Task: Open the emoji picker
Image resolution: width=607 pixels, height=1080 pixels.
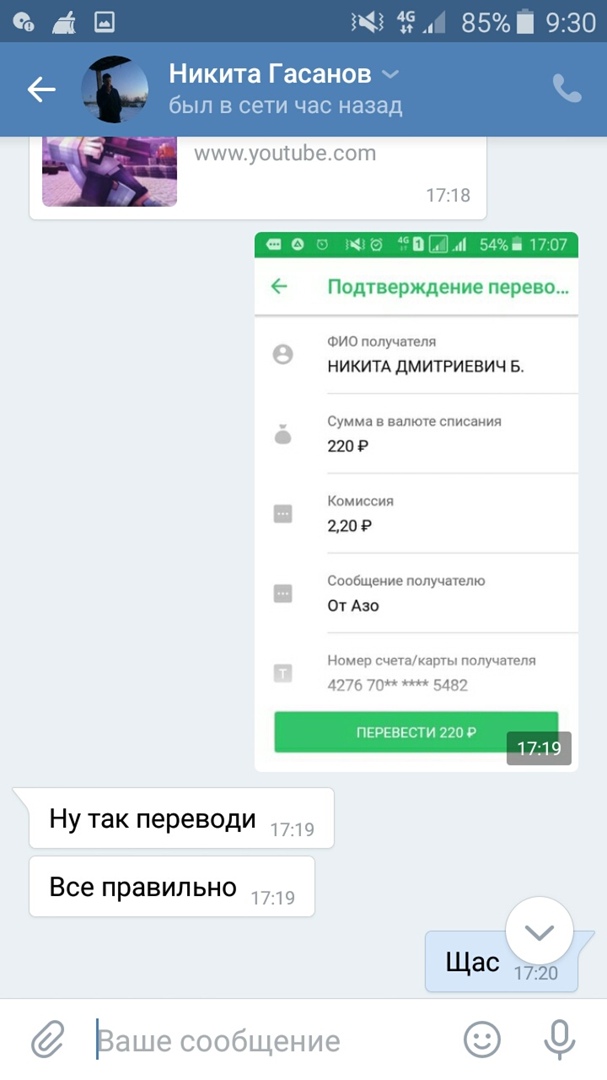Action: point(482,1041)
